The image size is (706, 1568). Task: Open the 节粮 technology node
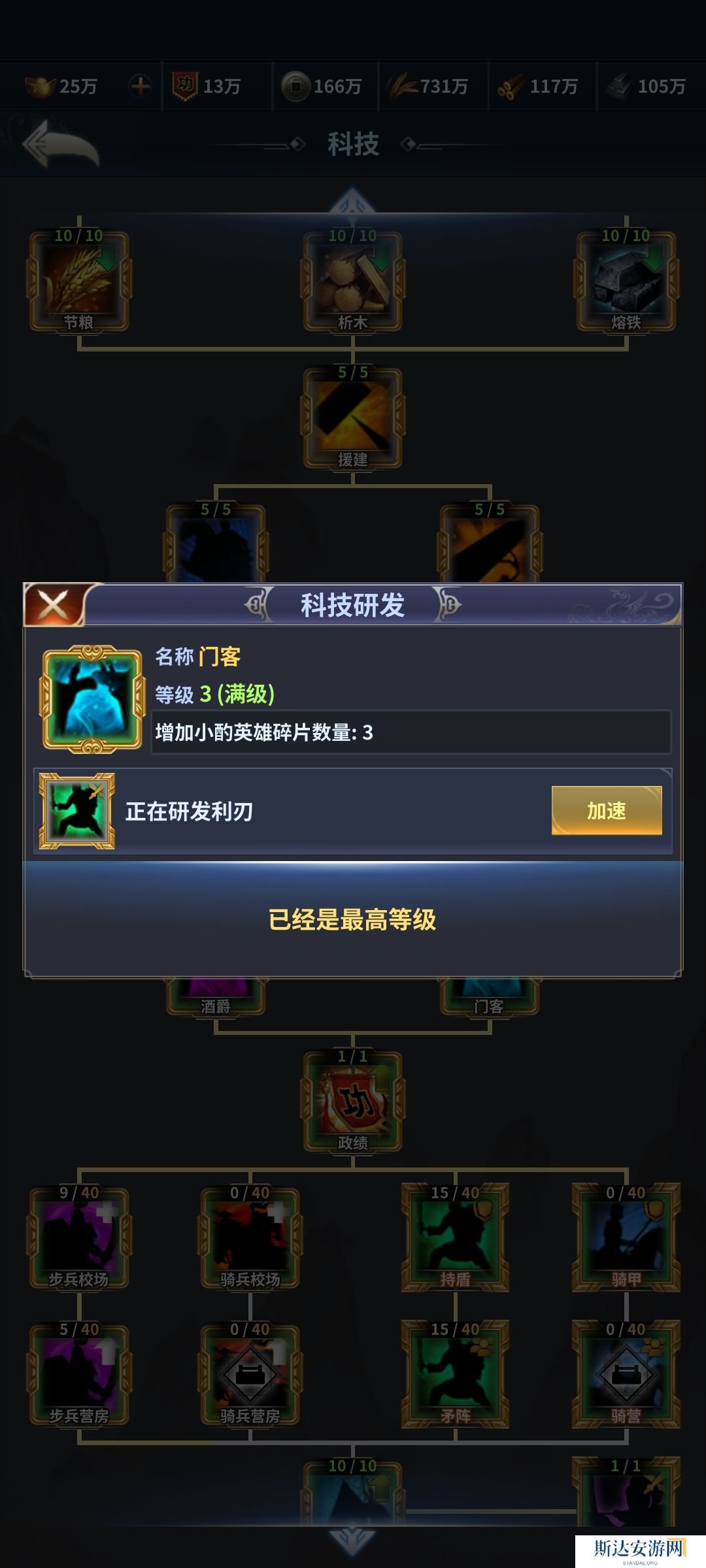tap(78, 282)
